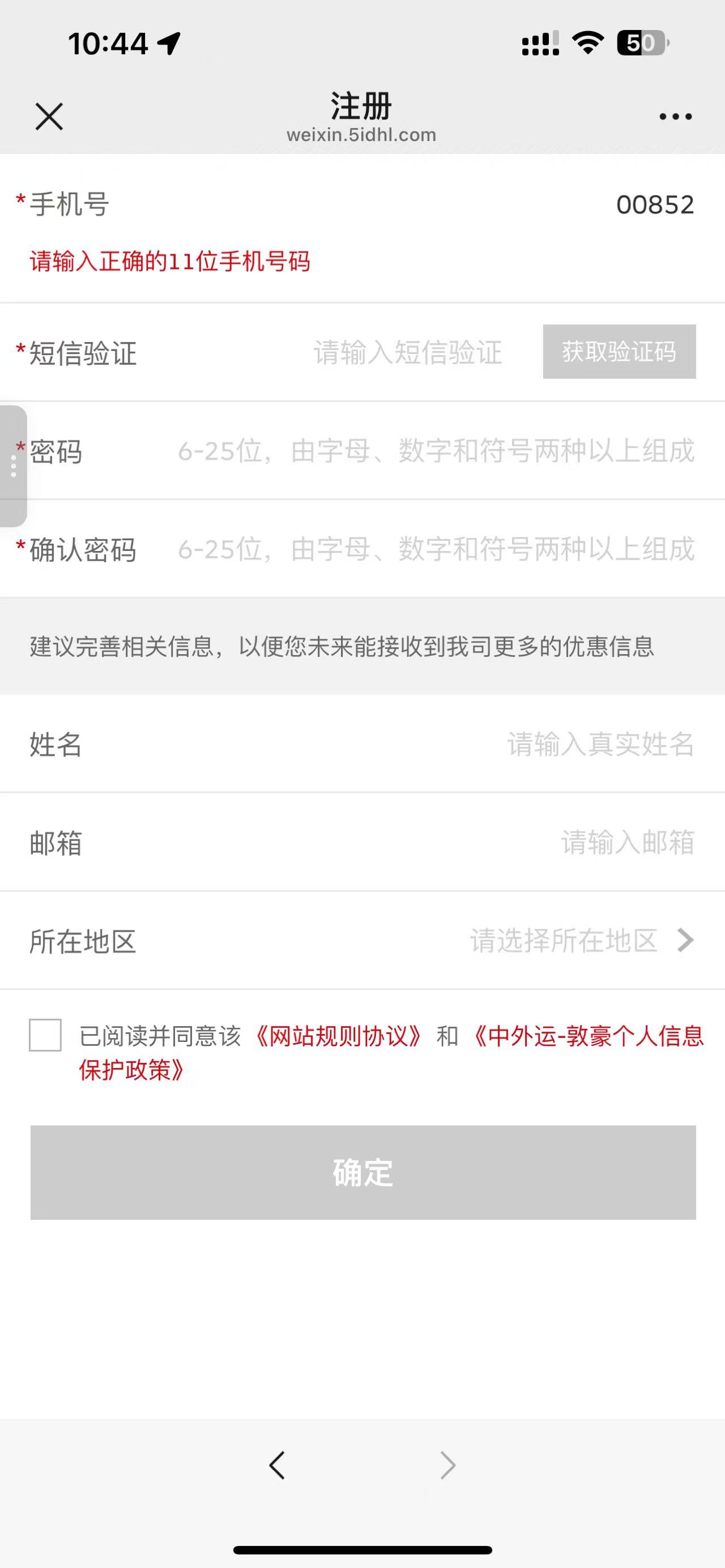
Task: Focus the SMS verification code field
Action: pos(407,352)
